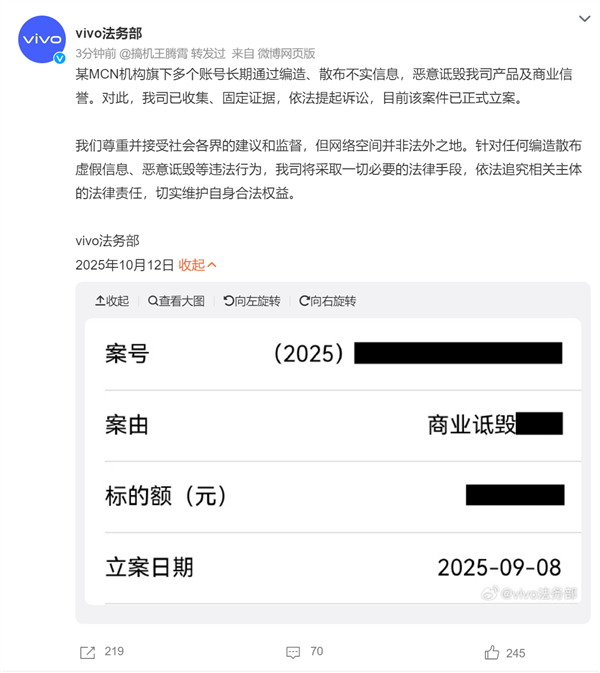
Task: Like the post with 245 likes
Action: pos(504,652)
